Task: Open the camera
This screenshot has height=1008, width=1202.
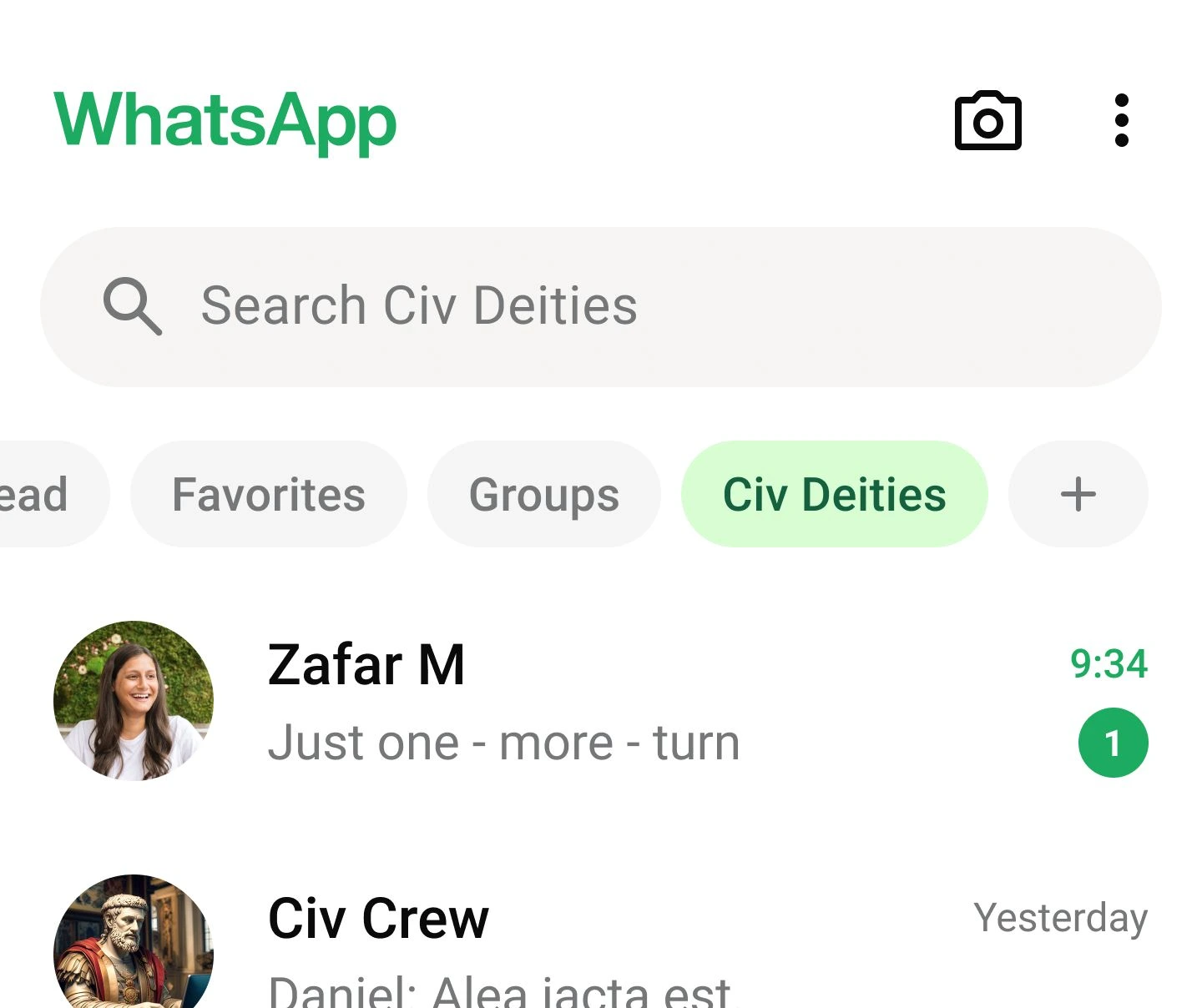Action: pyautogui.click(x=987, y=122)
